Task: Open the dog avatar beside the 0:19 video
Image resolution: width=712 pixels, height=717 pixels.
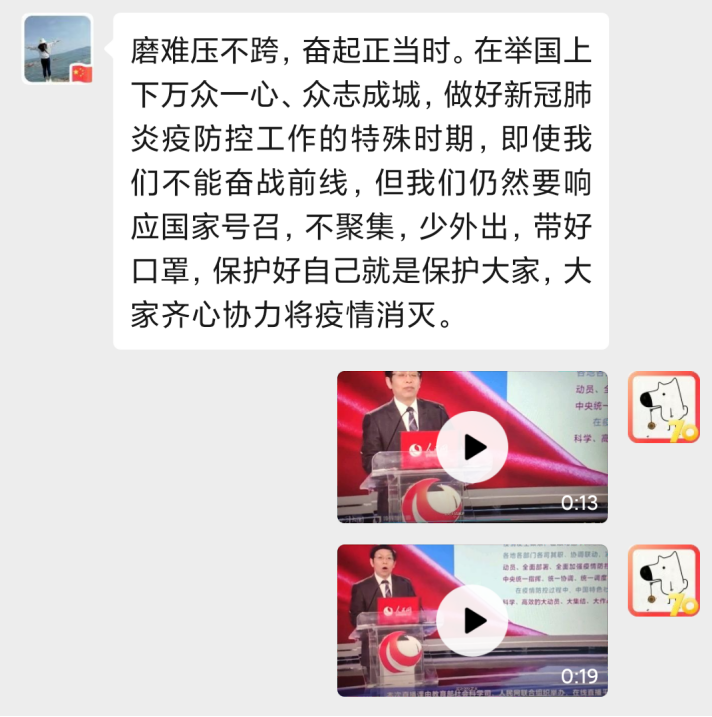Action: pos(663,580)
